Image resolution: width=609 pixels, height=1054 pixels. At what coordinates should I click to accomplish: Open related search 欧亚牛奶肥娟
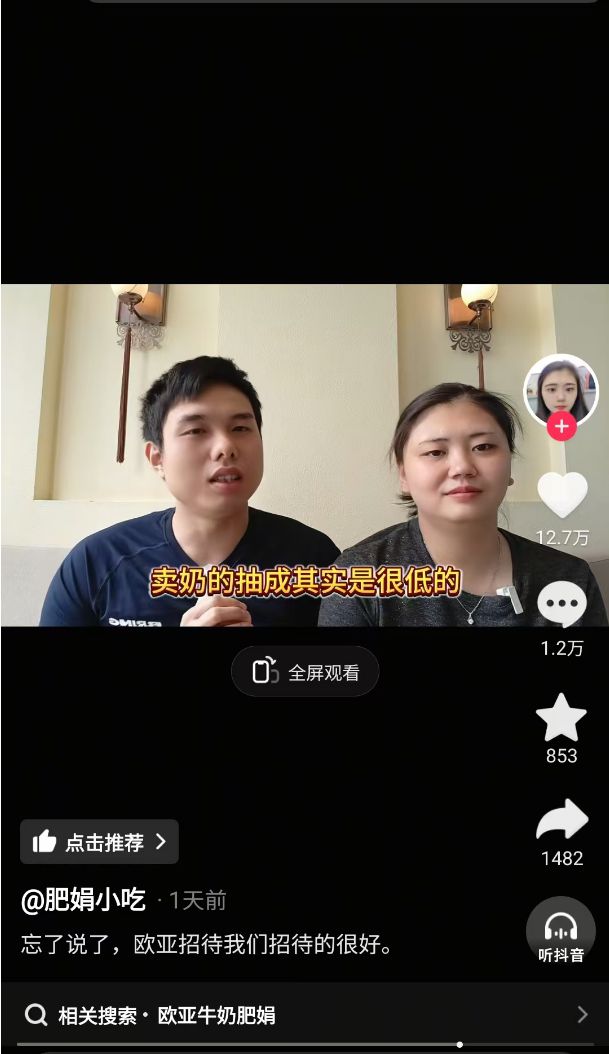300,1015
